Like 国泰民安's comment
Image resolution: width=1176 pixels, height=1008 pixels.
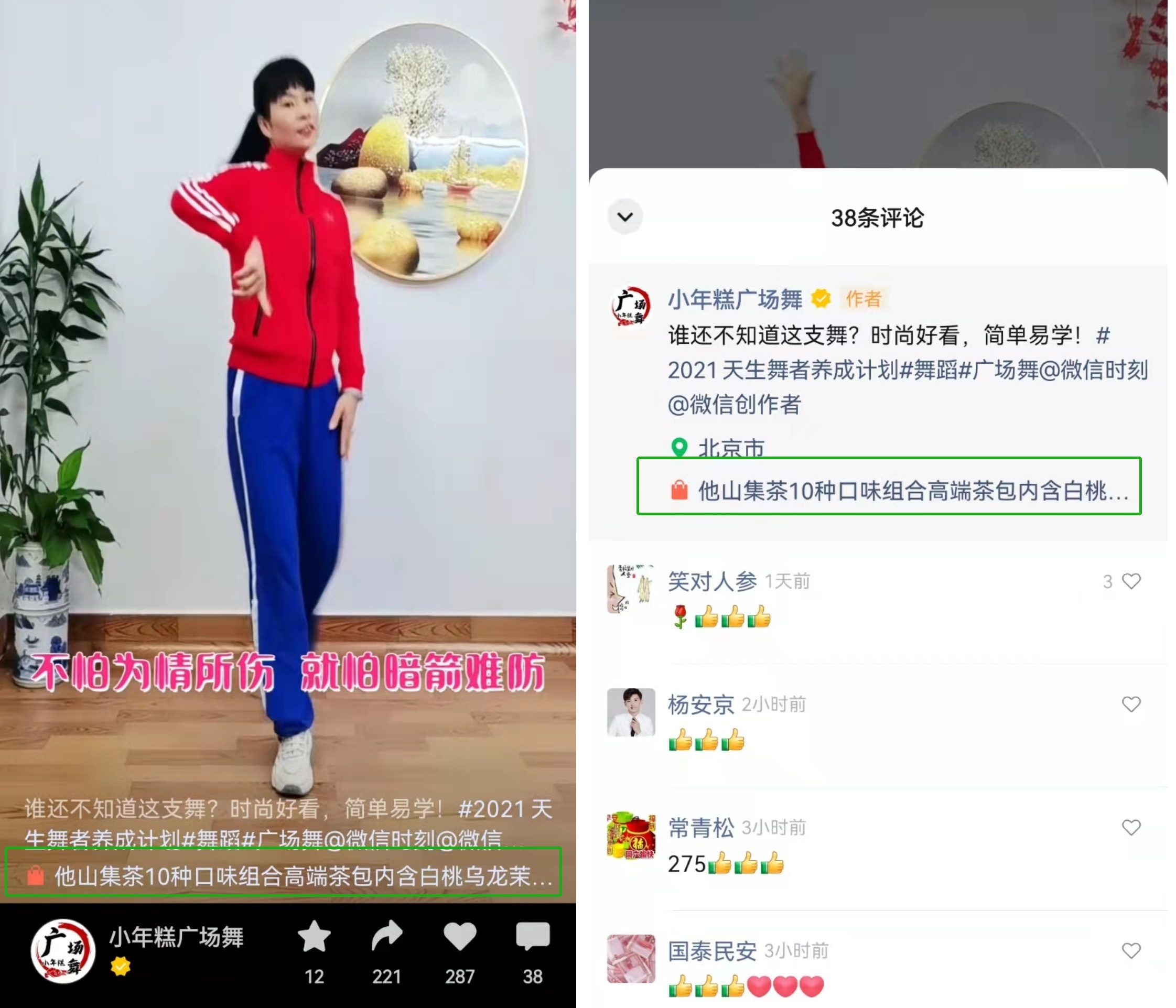tap(1131, 950)
